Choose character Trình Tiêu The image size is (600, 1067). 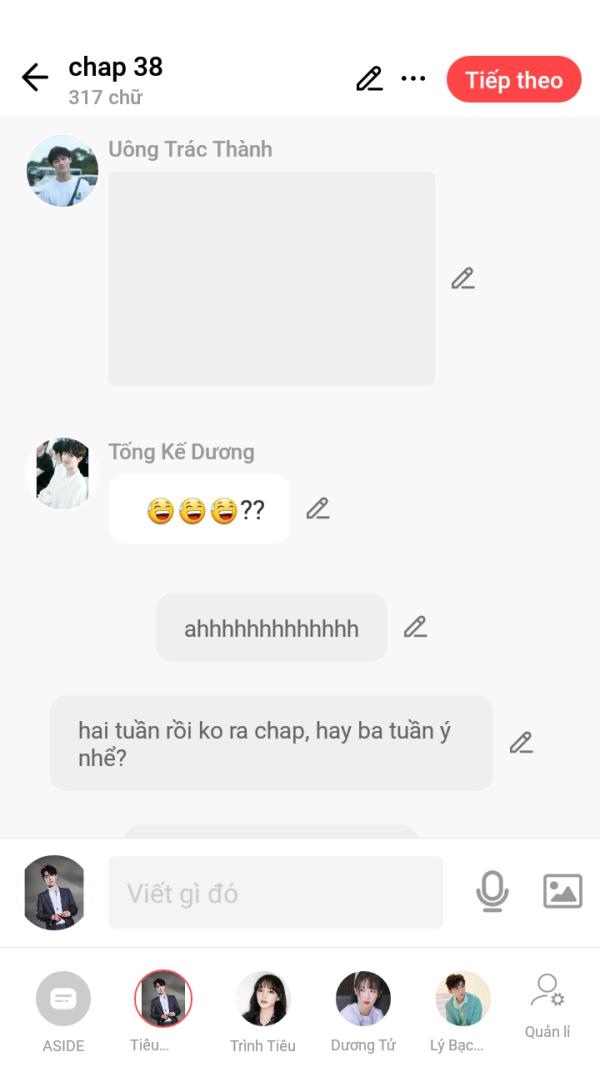pos(263,1011)
